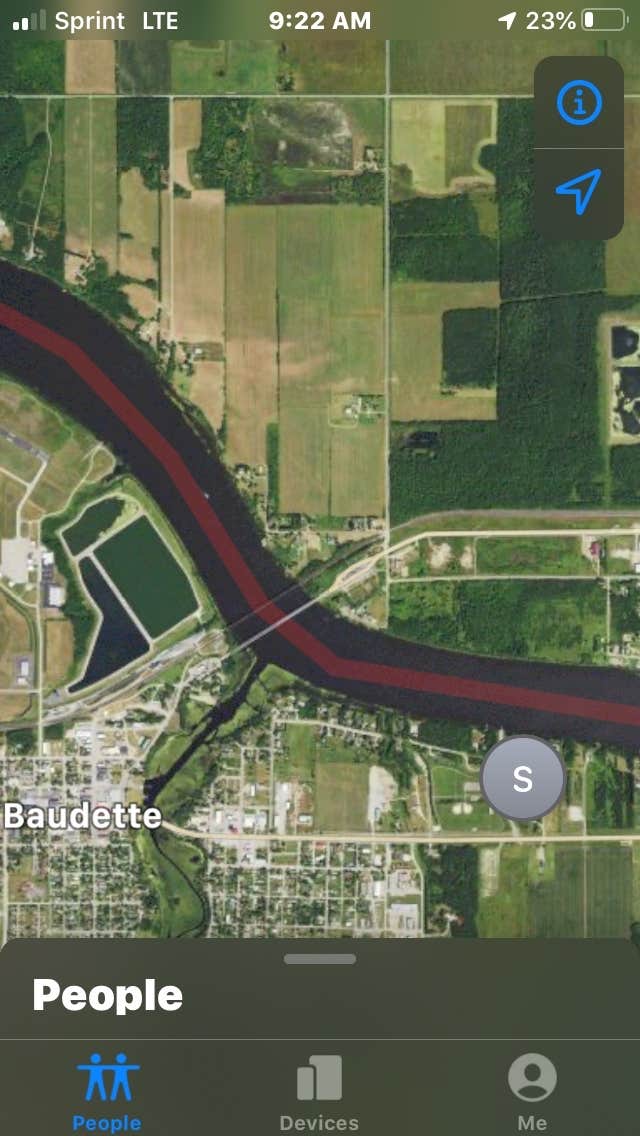The width and height of the screenshot is (640, 1136).
Task: Open the Me tab
Action: [x=532, y=1092]
